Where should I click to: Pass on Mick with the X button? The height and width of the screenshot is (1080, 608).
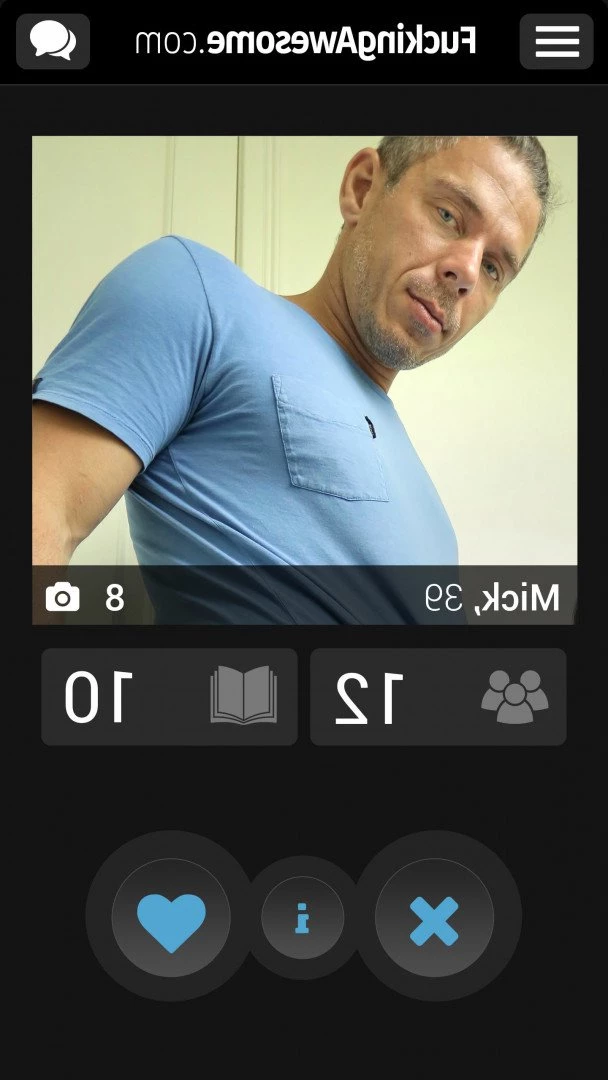coord(434,917)
